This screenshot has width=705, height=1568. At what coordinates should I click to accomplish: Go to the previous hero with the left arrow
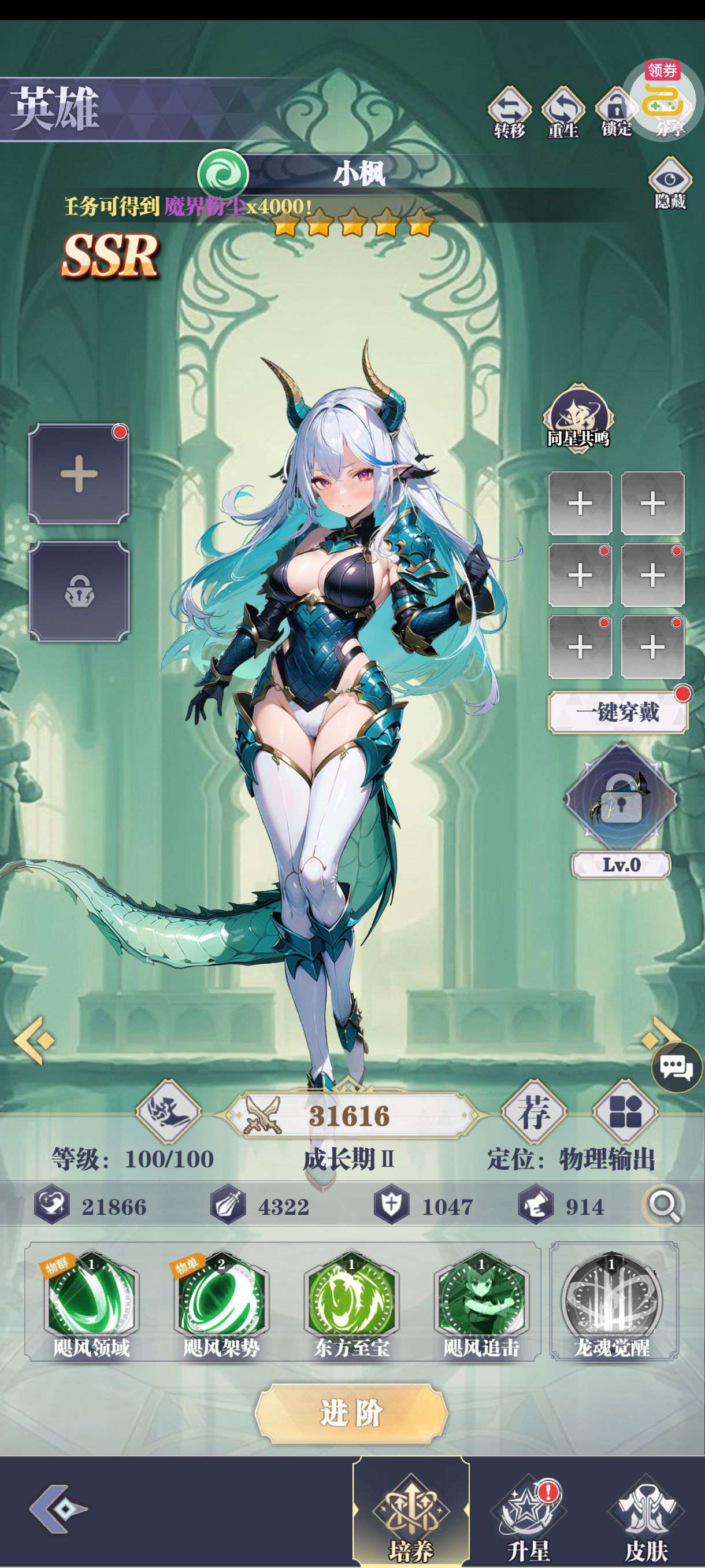(x=34, y=1040)
